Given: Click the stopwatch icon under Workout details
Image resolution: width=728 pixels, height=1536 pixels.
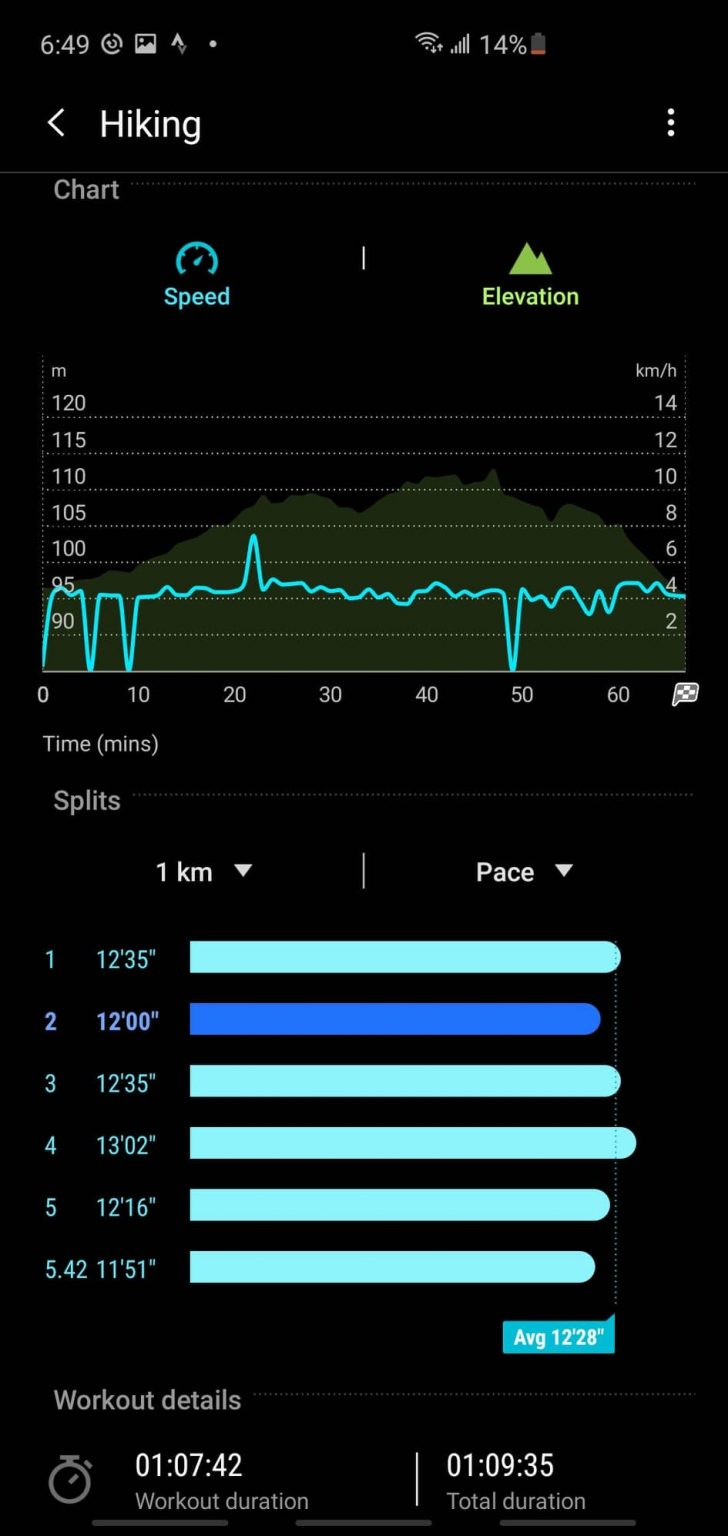Looking at the screenshot, I should click(69, 1478).
